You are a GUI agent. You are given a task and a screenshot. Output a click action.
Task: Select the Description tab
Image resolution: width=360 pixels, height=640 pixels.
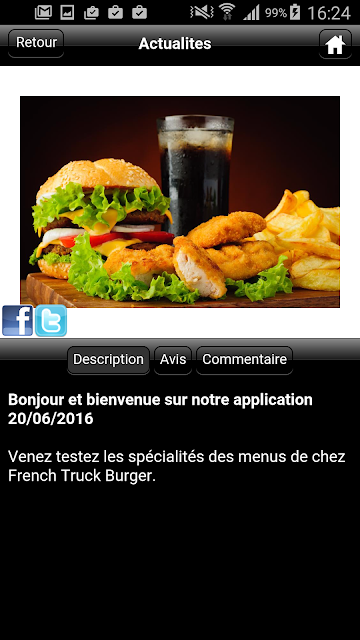coord(108,360)
